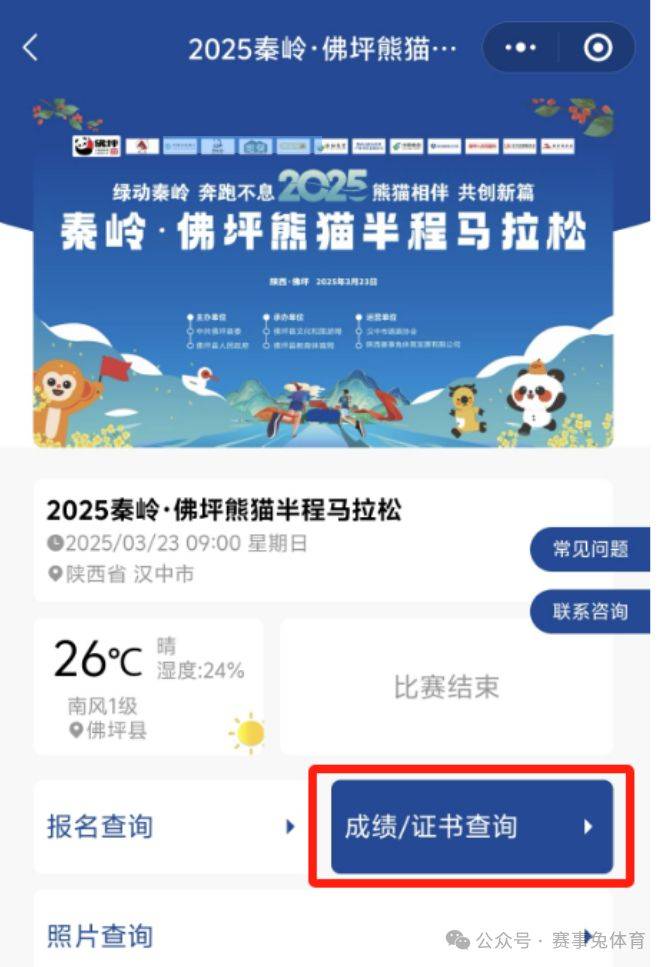Close the mini program with circle icon
Image resolution: width=667 pixels, height=967 pixels.
[x=597, y=48]
